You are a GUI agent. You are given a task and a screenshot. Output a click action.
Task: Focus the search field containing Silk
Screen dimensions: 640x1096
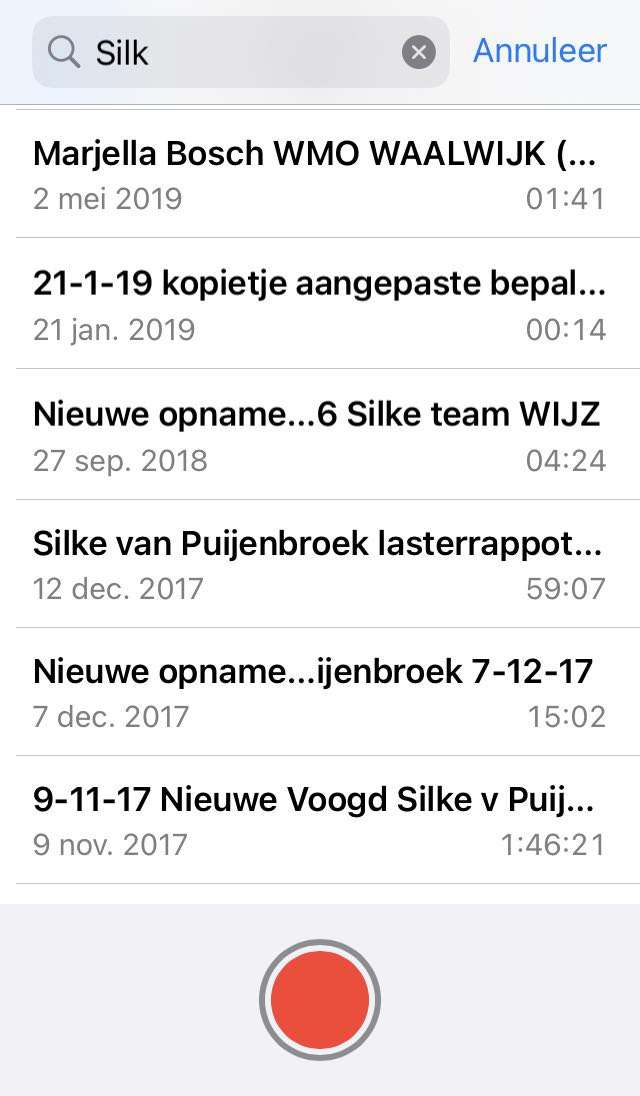point(240,52)
